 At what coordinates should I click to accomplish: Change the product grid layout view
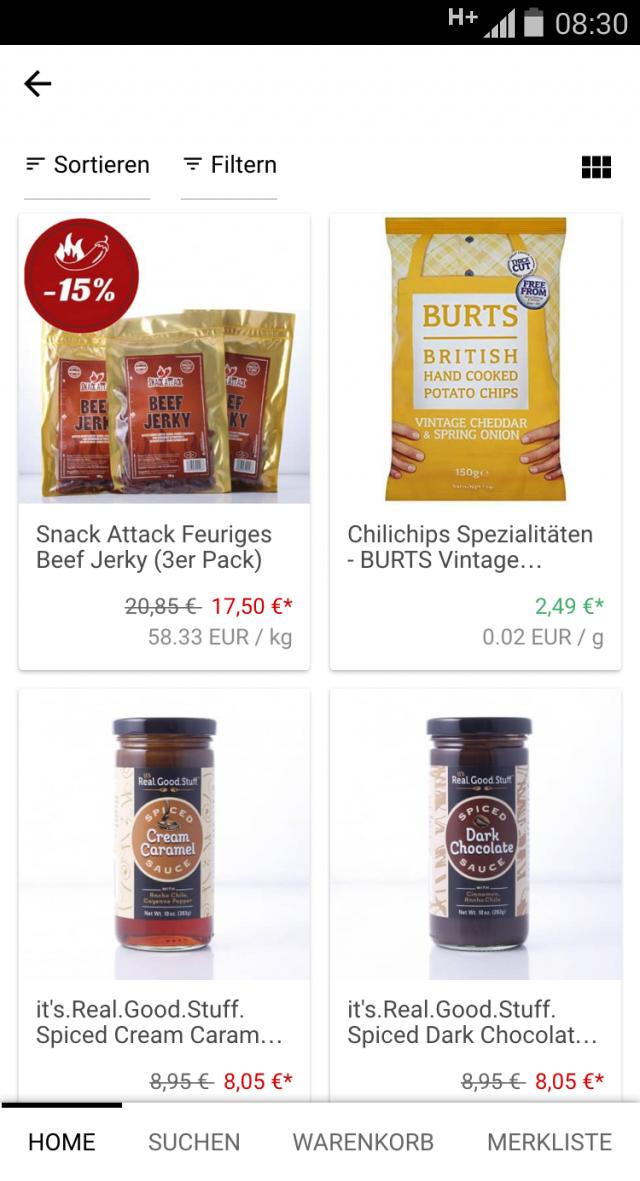(x=596, y=167)
